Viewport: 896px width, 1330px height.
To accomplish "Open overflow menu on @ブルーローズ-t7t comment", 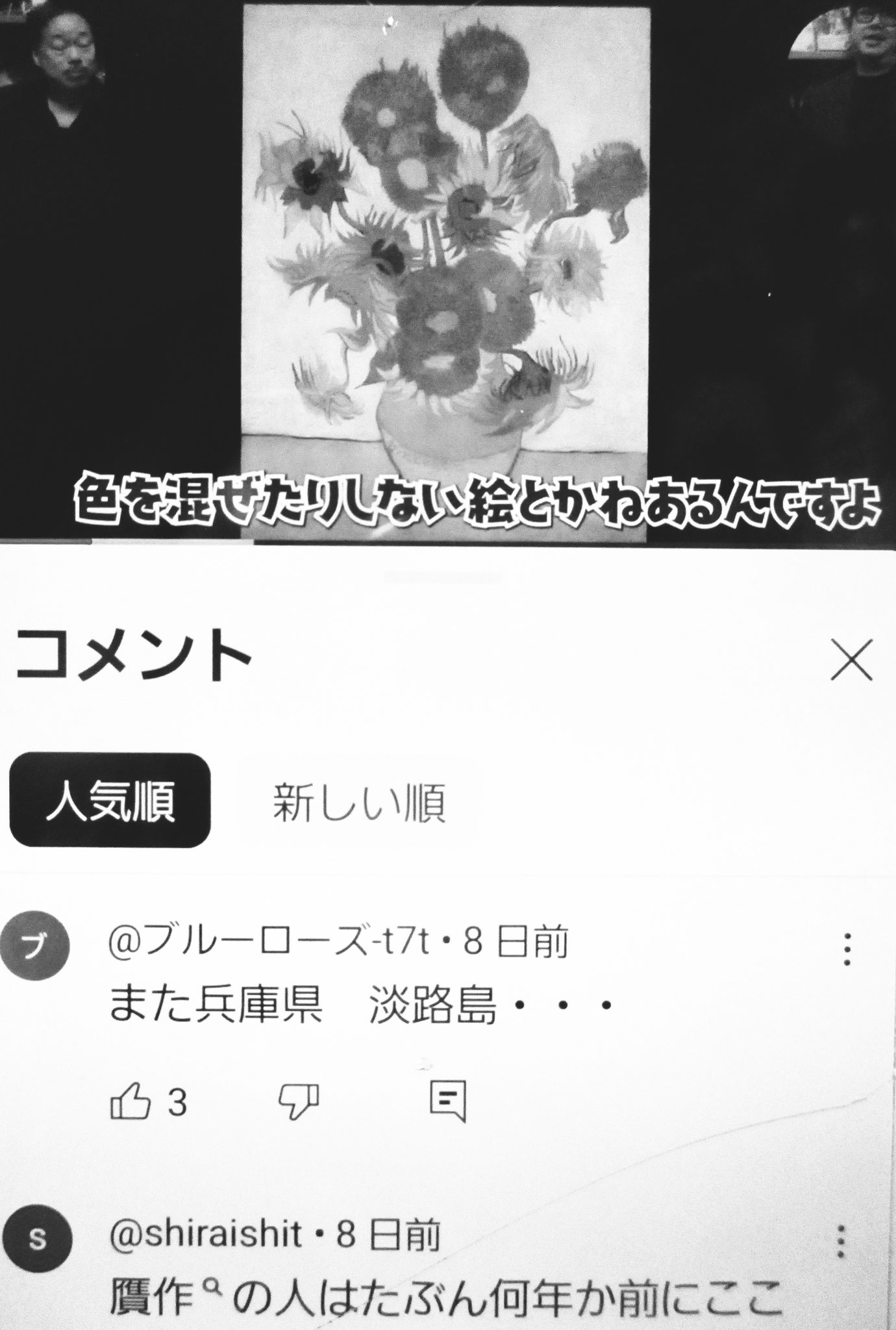I will coord(847,949).
